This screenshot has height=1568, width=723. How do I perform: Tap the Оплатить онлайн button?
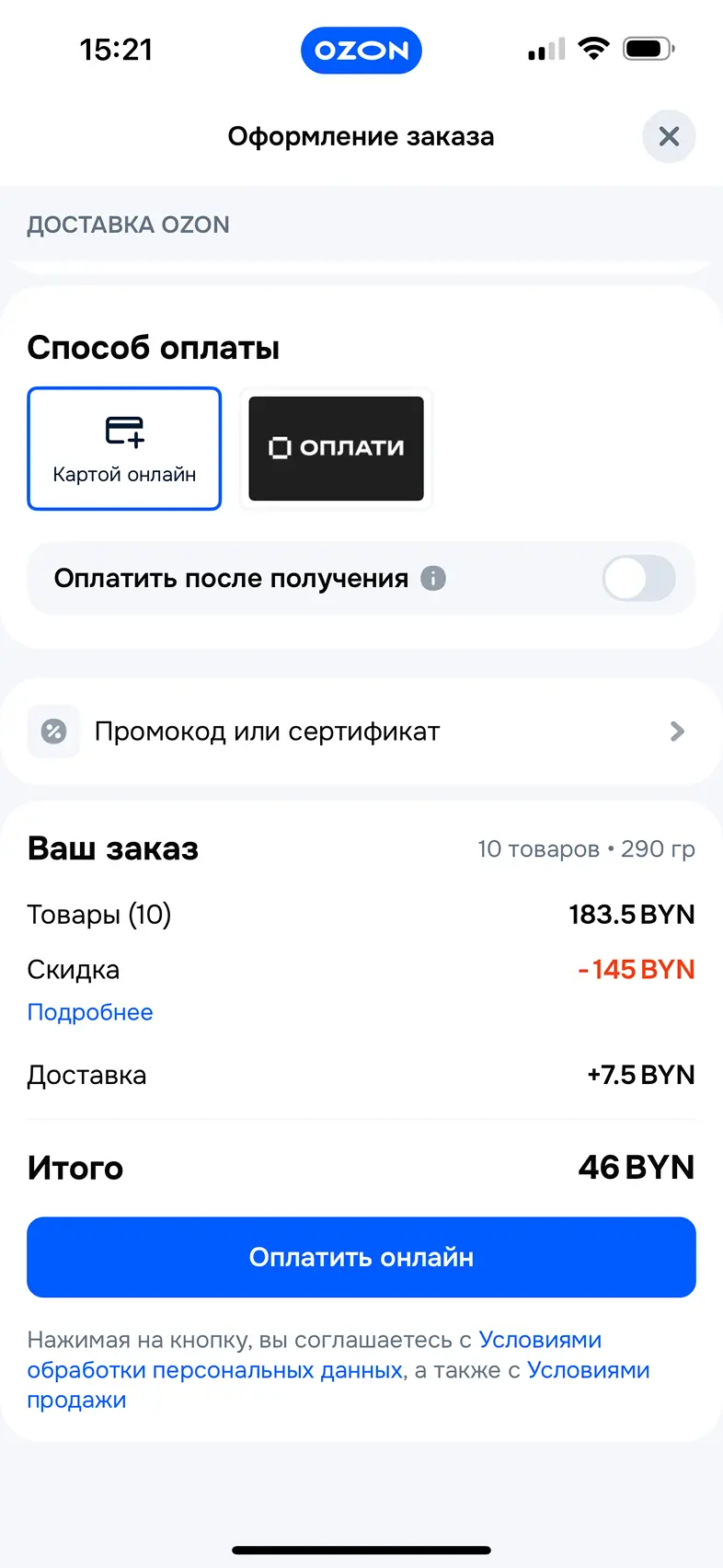pyautogui.click(x=361, y=1257)
